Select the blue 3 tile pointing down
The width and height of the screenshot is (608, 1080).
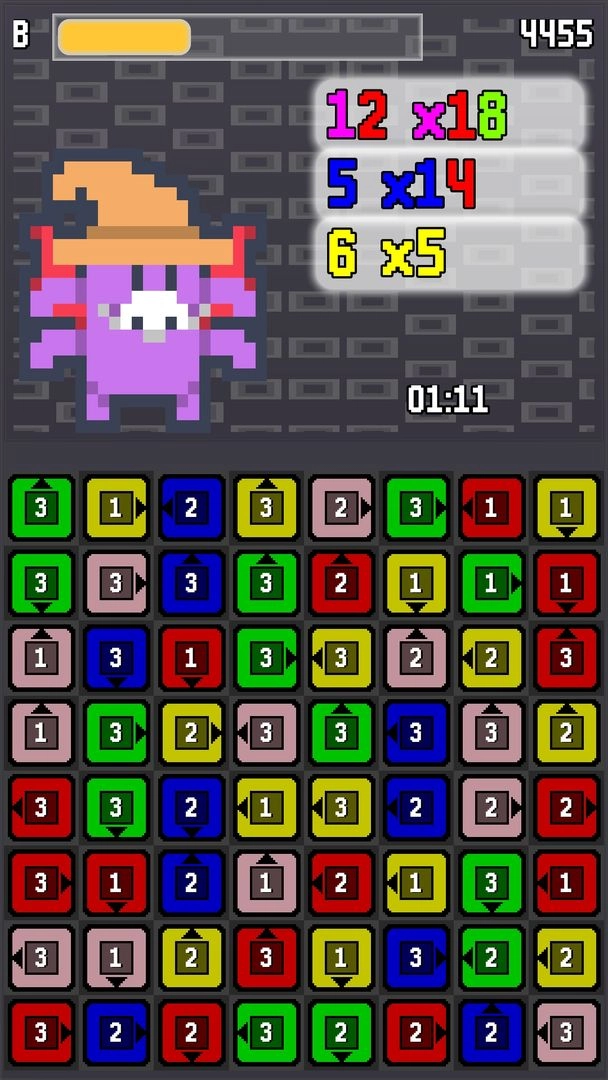pos(116,658)
